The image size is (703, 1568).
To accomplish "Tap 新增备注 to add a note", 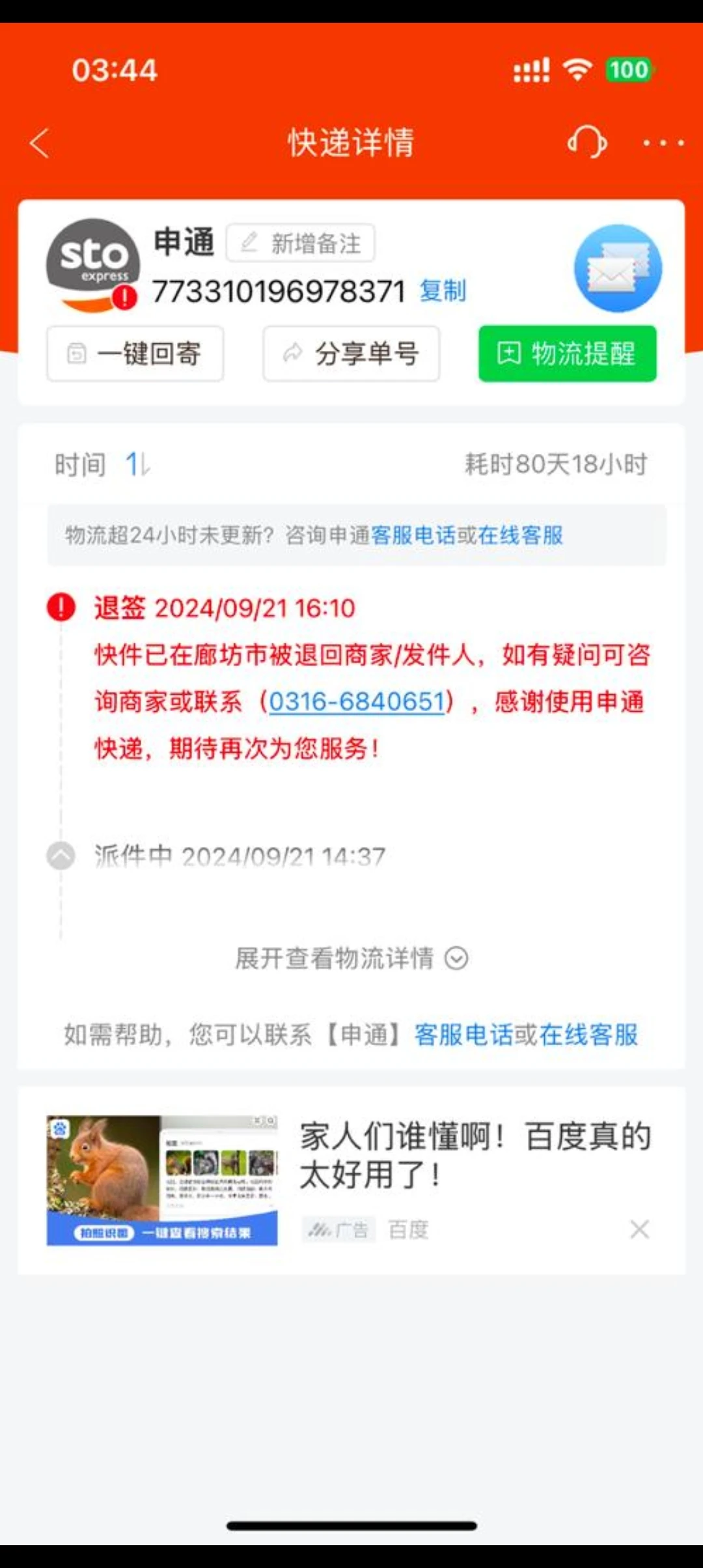I will pos(301,243).
